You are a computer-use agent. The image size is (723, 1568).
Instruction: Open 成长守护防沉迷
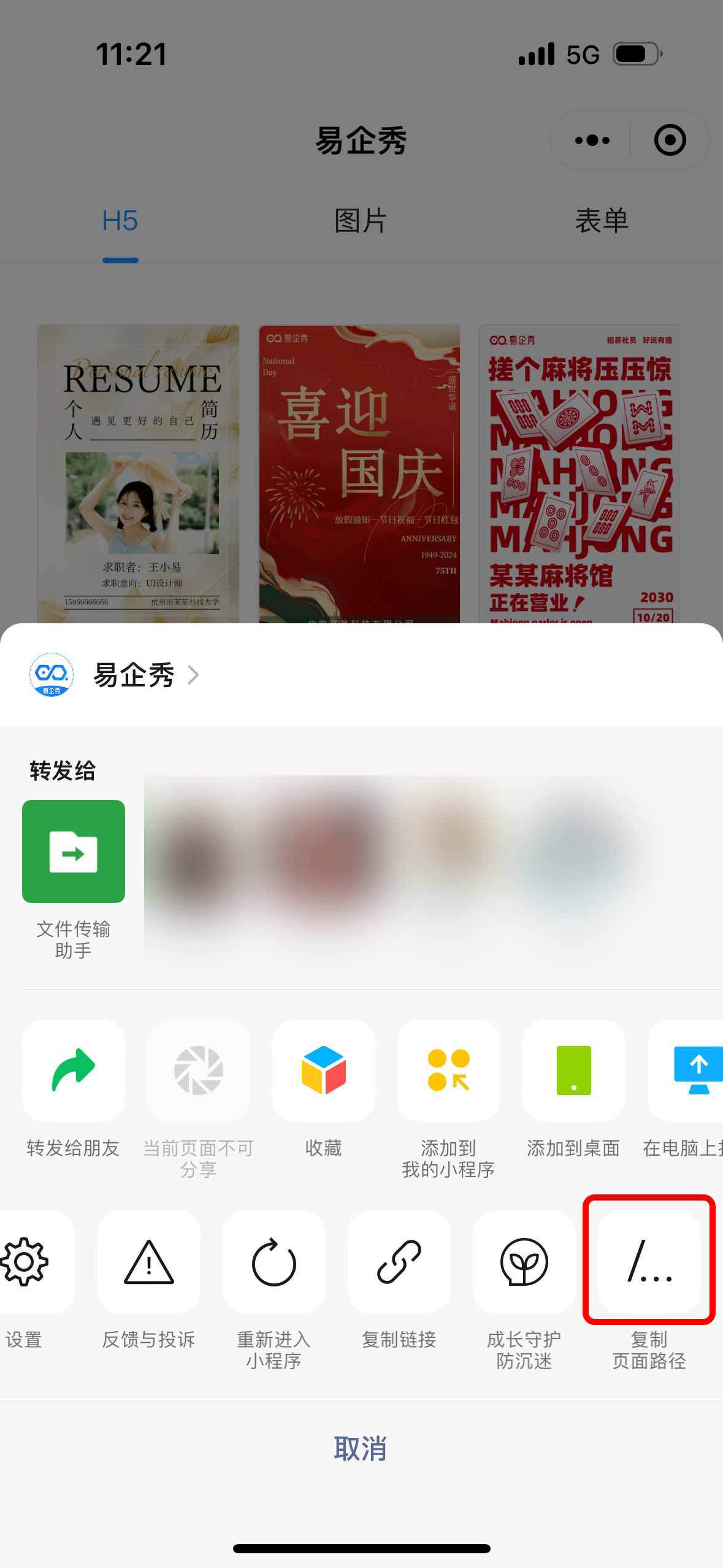click(524, 1262)
